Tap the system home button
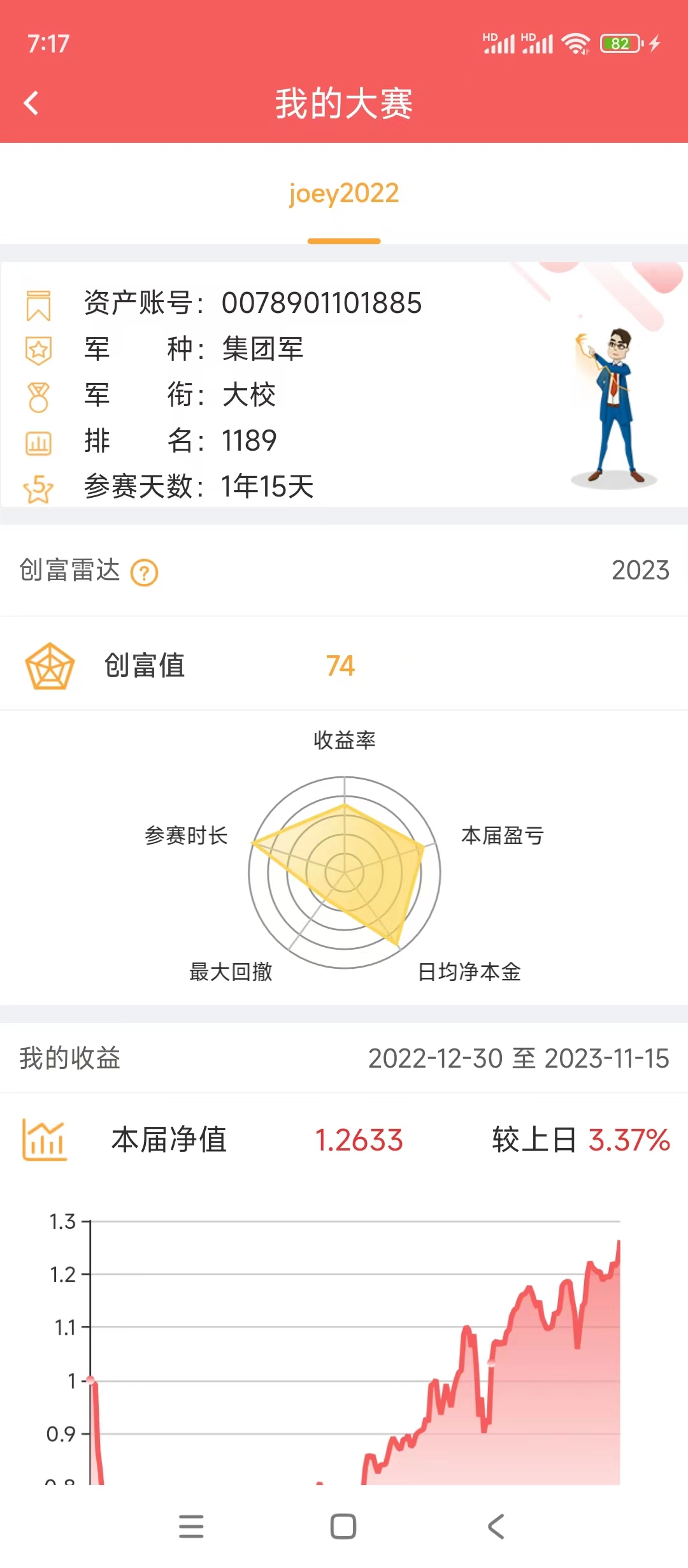Viewport: 688px width, 1568px height. point(343,1527)
